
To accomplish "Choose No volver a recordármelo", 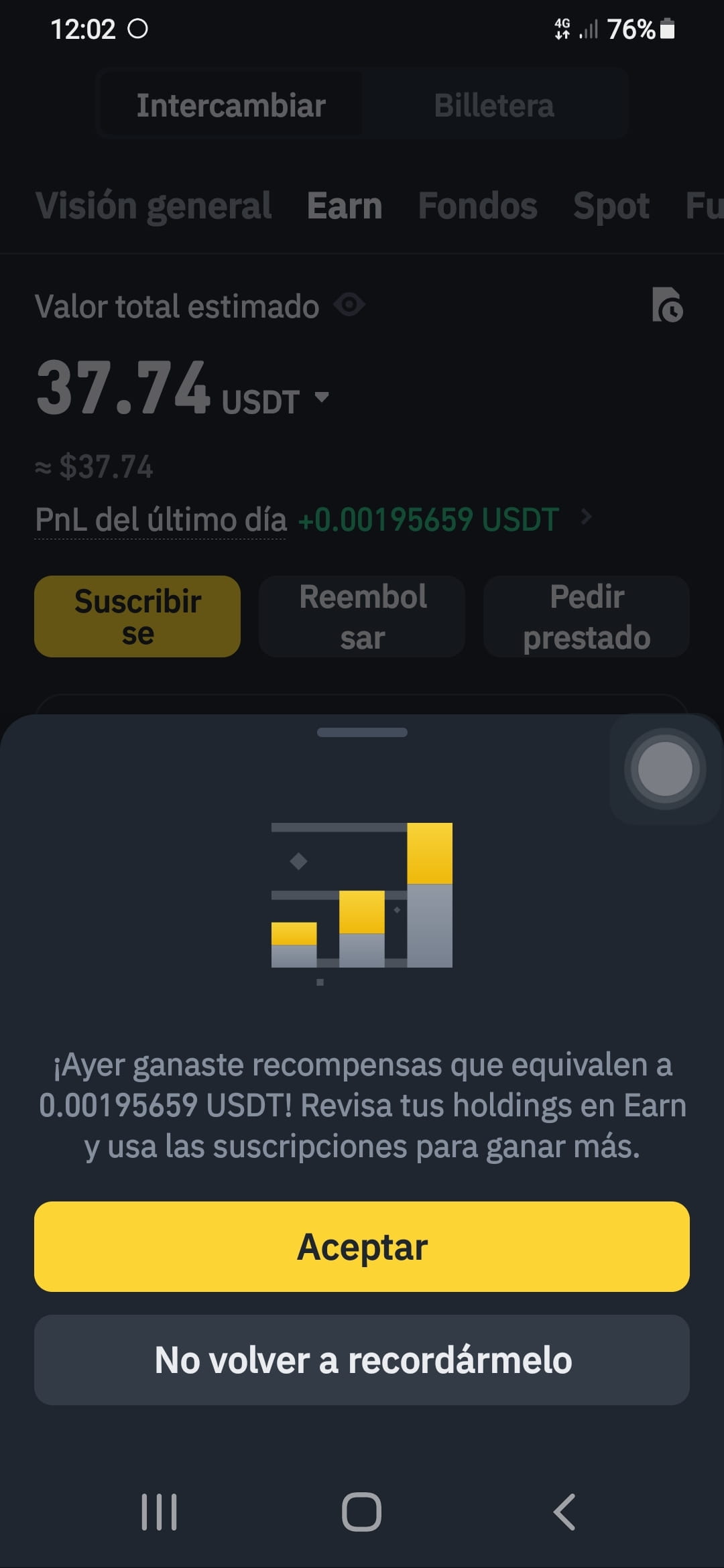I will click(x=362, y=1360).
